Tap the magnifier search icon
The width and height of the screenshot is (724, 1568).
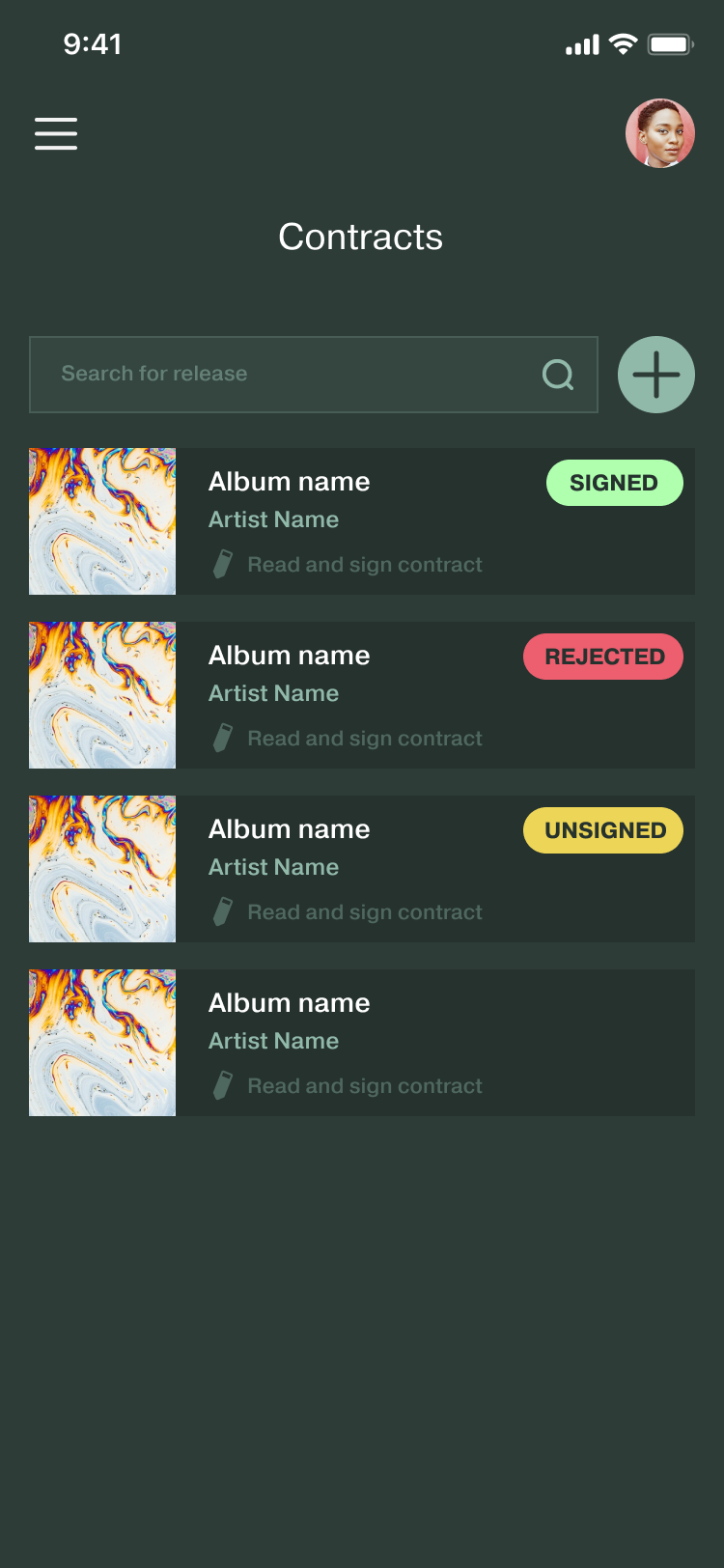pyautogui.click(x=558, y=375)
